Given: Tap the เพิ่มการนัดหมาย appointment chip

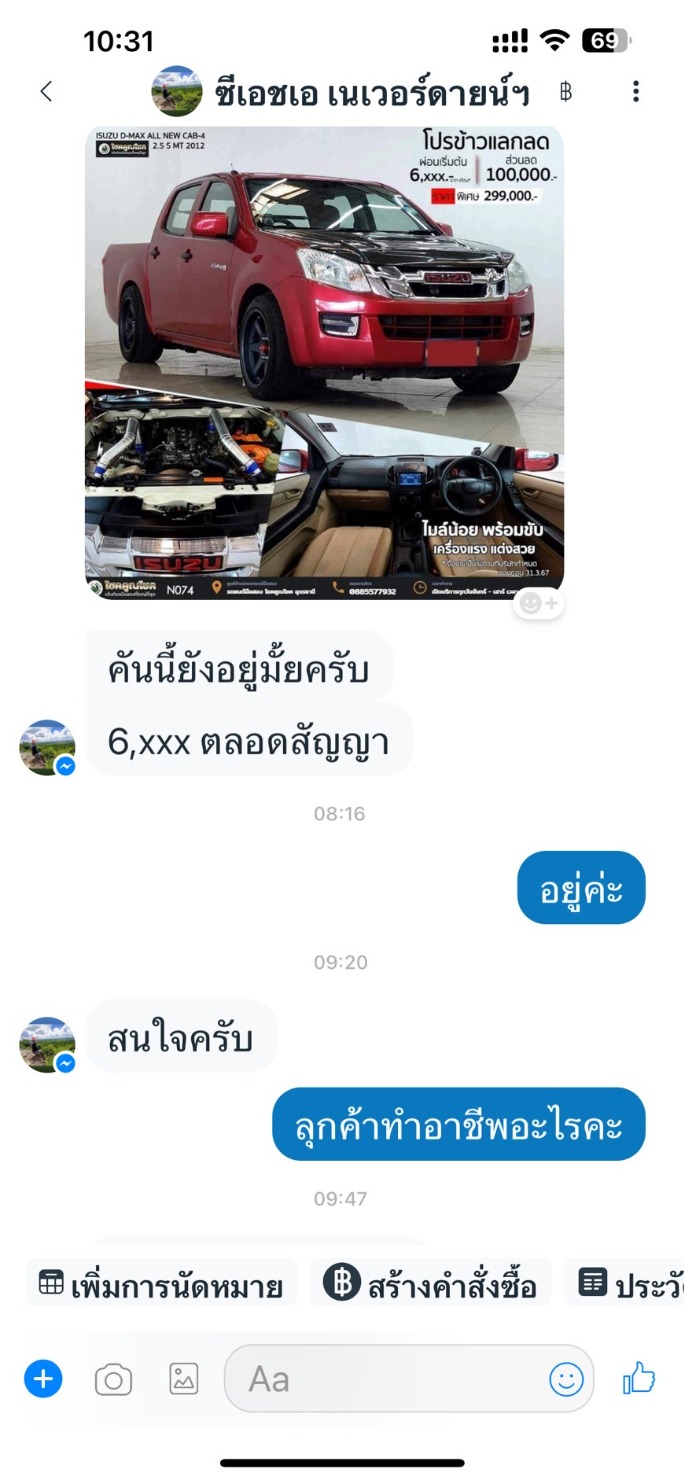Looking at the screenshot, I should click(x=161, y=1285).
